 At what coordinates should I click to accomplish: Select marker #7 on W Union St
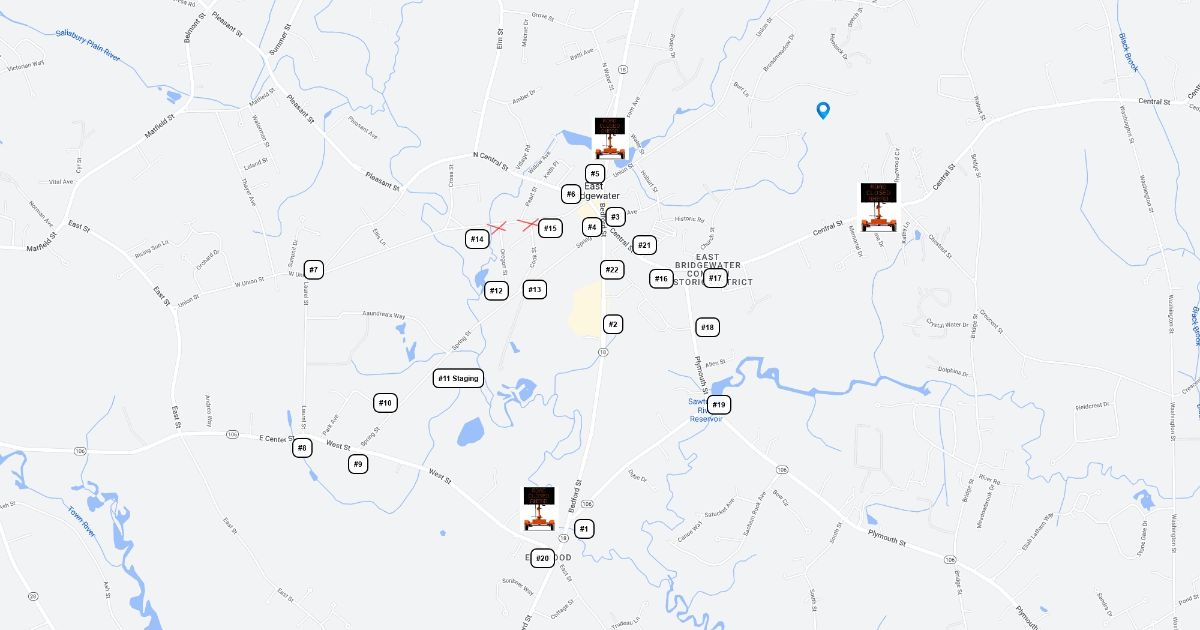pos(314,270)
